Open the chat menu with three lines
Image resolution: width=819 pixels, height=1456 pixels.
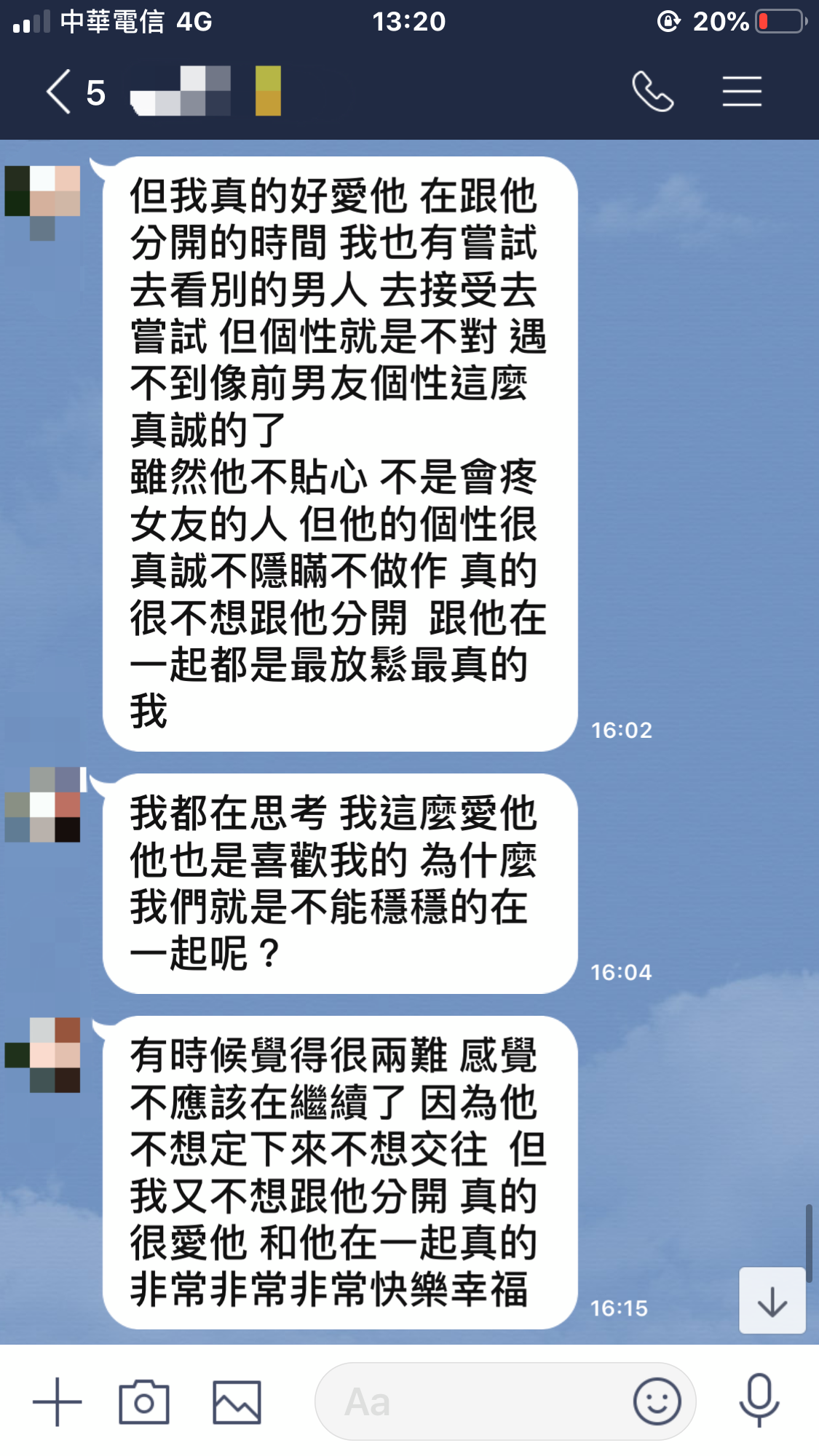point(742,92)
